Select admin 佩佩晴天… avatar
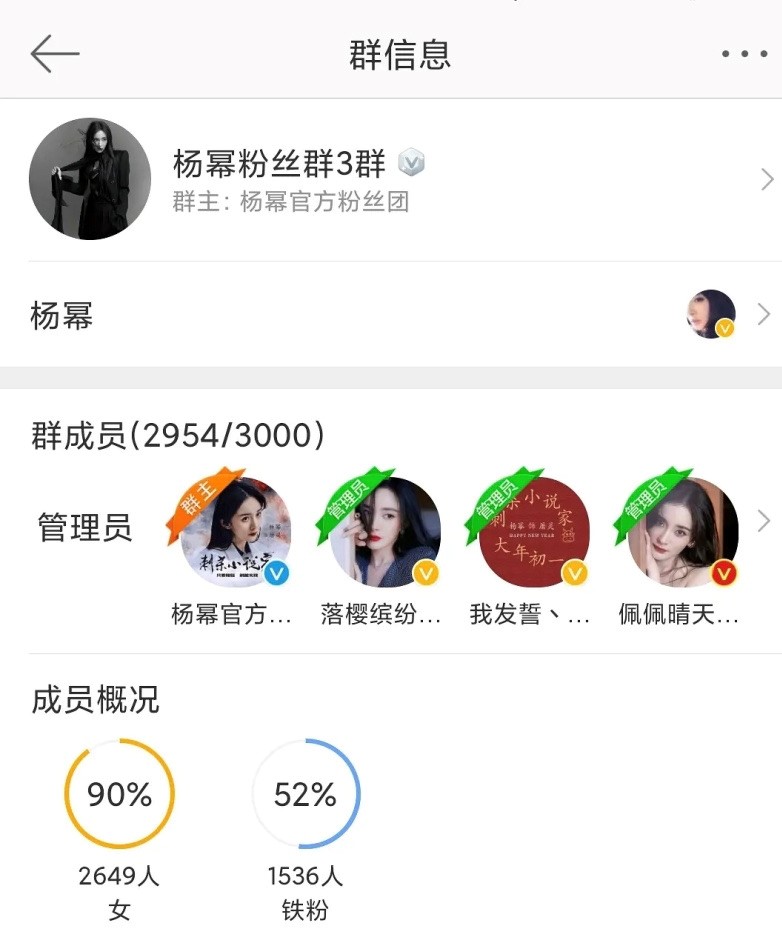This screenshot has height=943, width=782. tap(680, 531)
